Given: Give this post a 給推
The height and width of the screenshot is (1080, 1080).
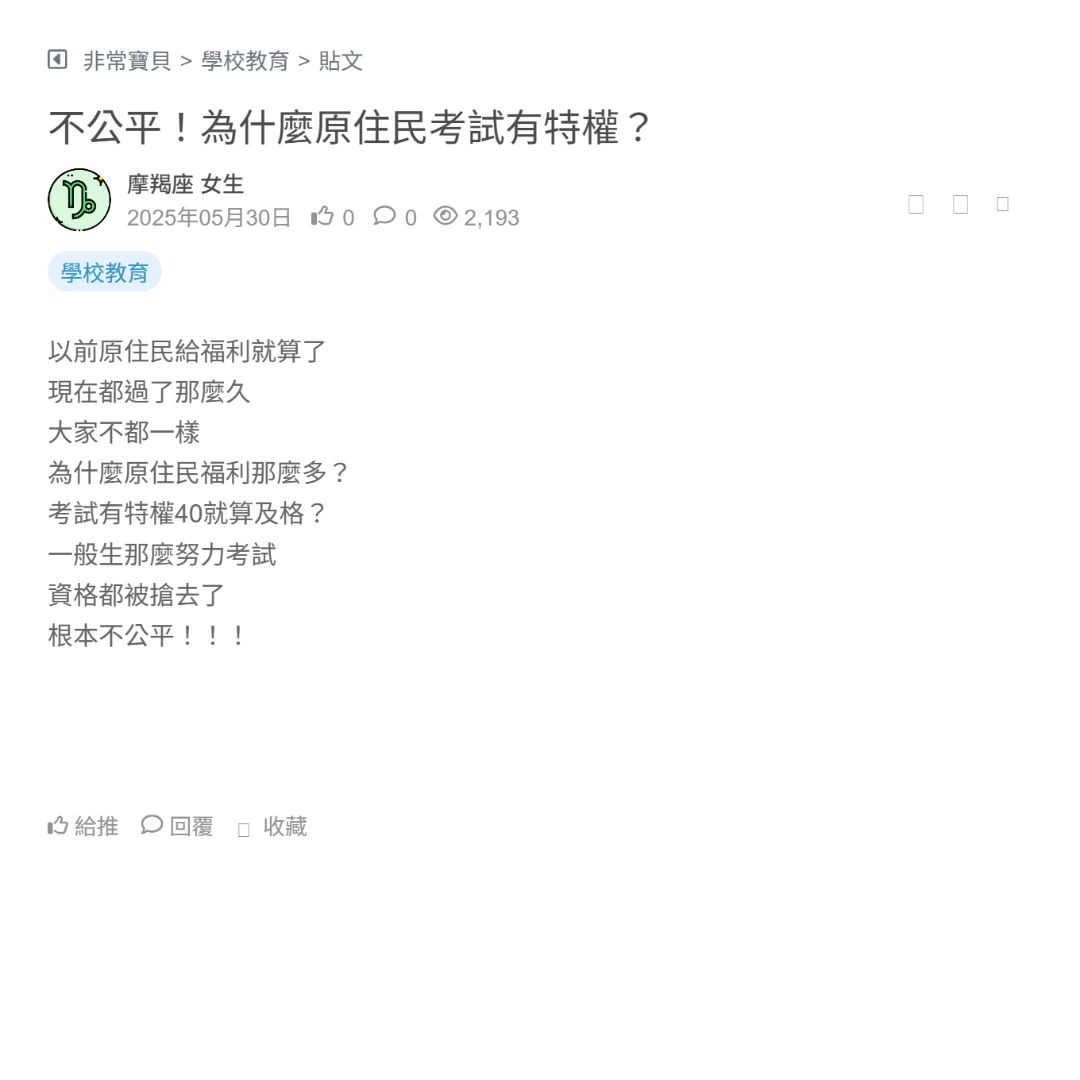Looking at the screenshot, I should click(83, 826).
